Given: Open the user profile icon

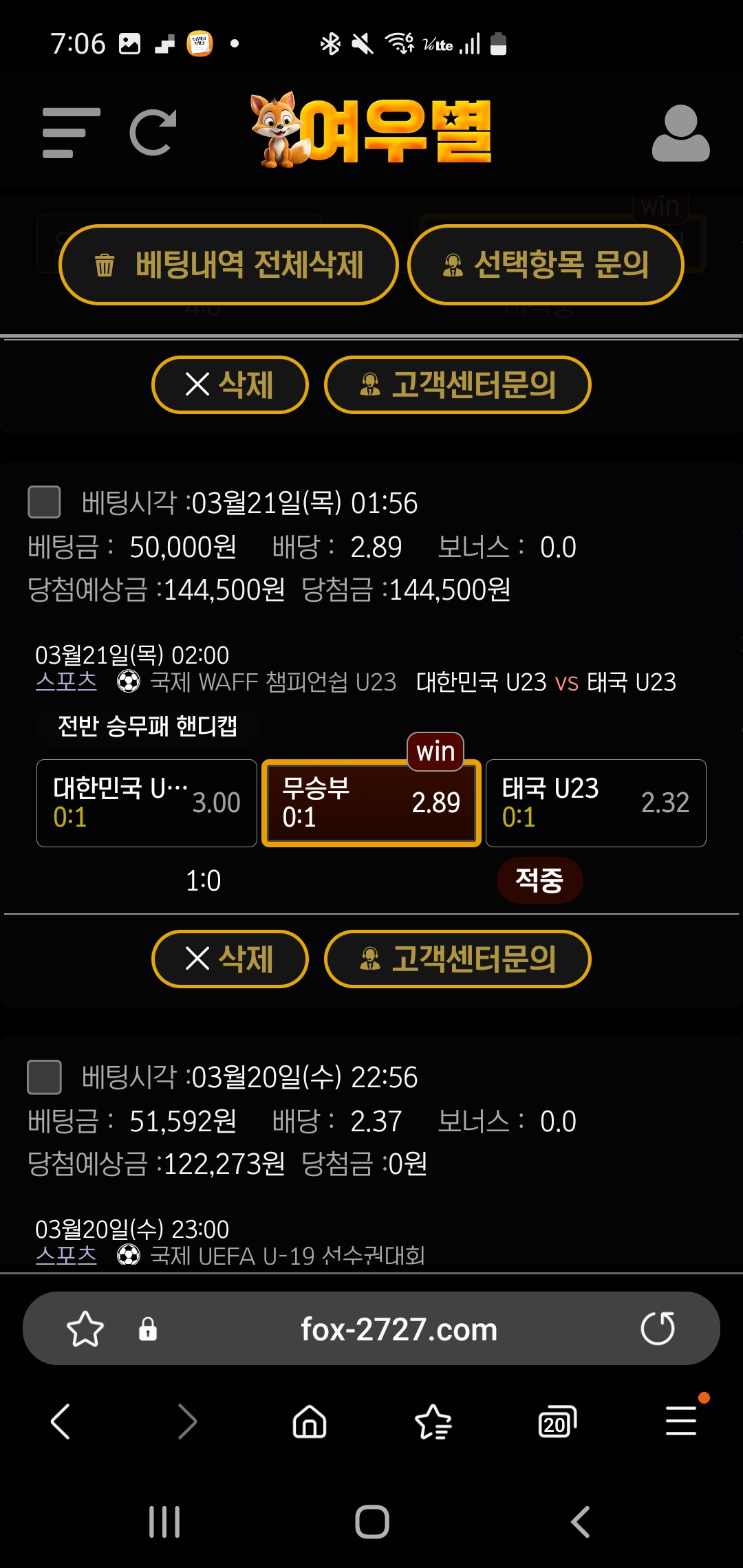Looking at the screenshot, I should pyautogui.click(x=680, y=133).
